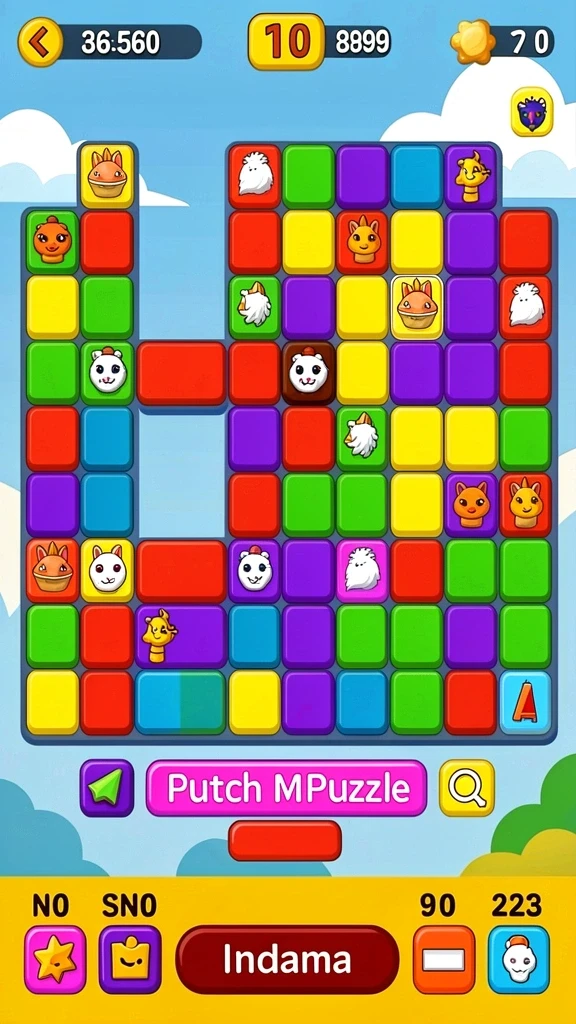Tap the Indama button
Screen dimensions: 576x1024
[287, 960]
